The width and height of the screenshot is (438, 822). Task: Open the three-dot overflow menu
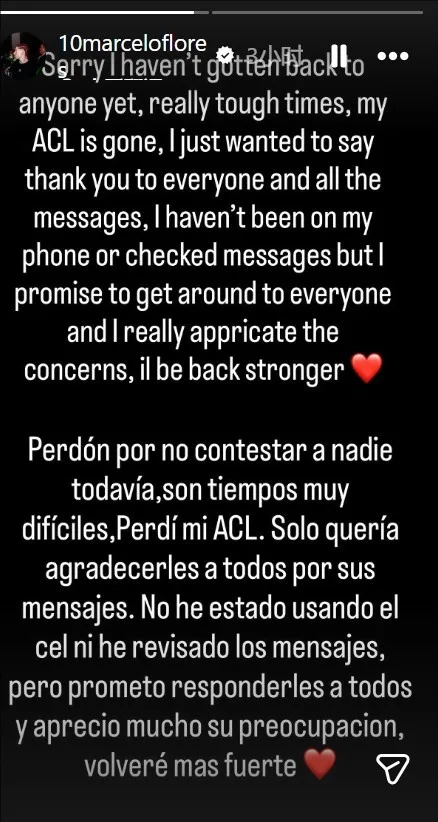click(393, 56)
